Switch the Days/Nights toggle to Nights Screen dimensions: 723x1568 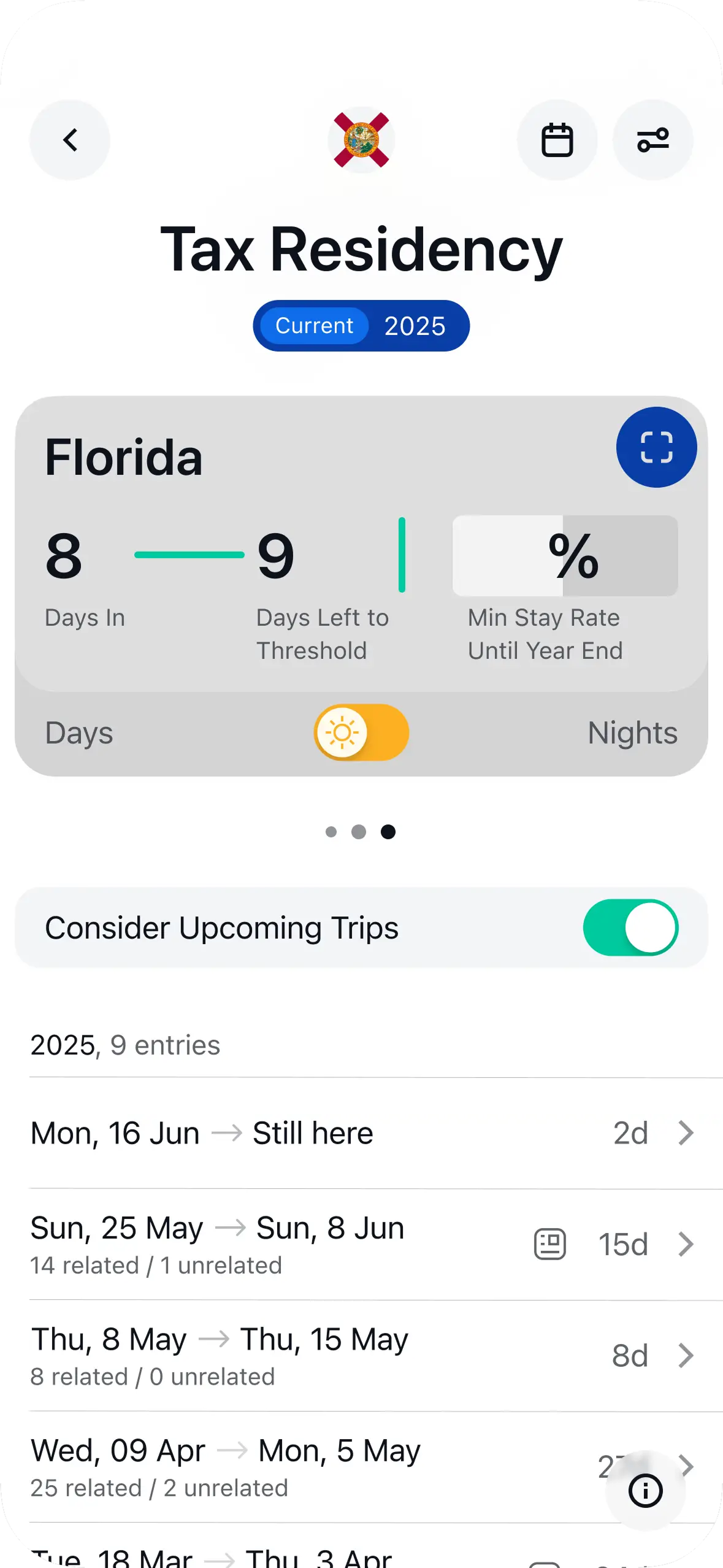pos(361,732)
